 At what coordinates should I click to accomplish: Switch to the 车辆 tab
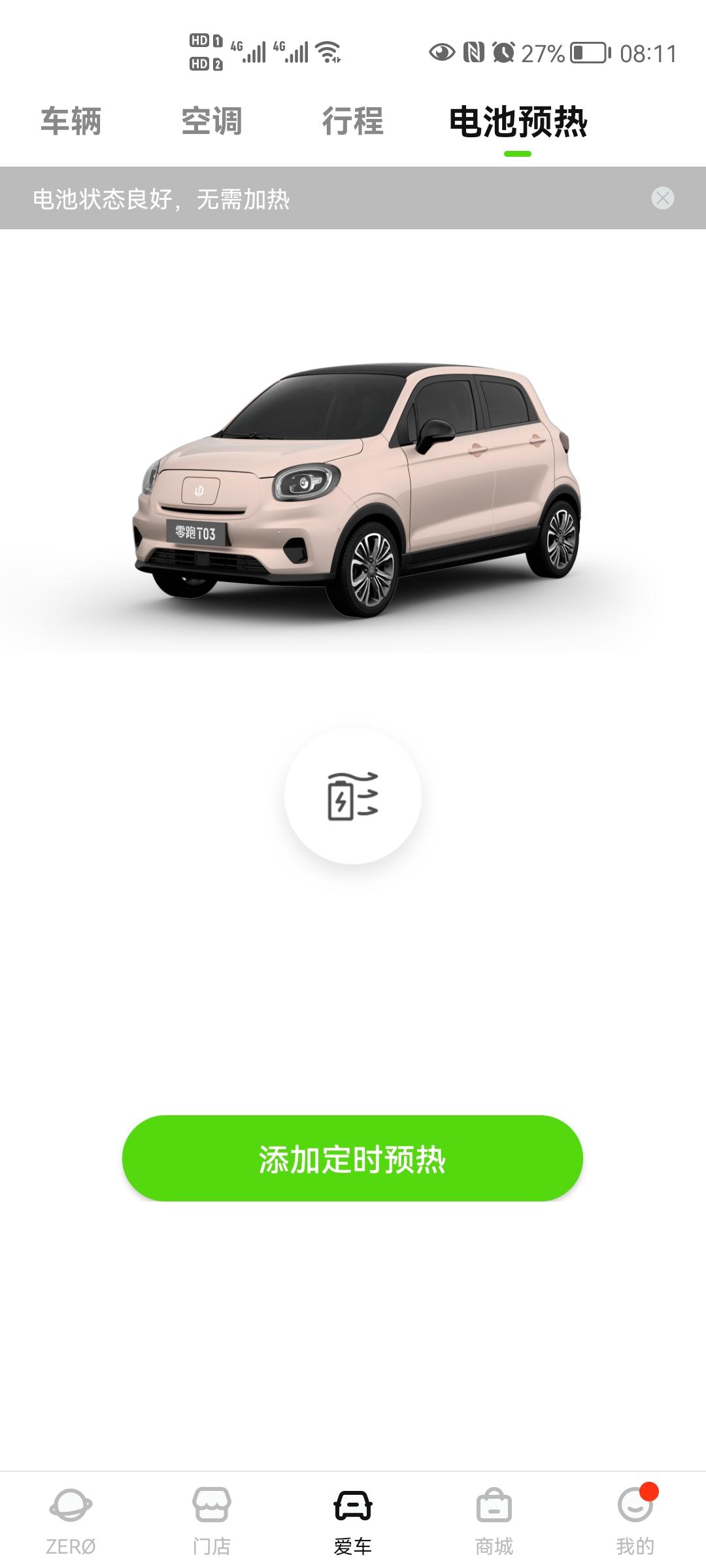tap(71, 122)
